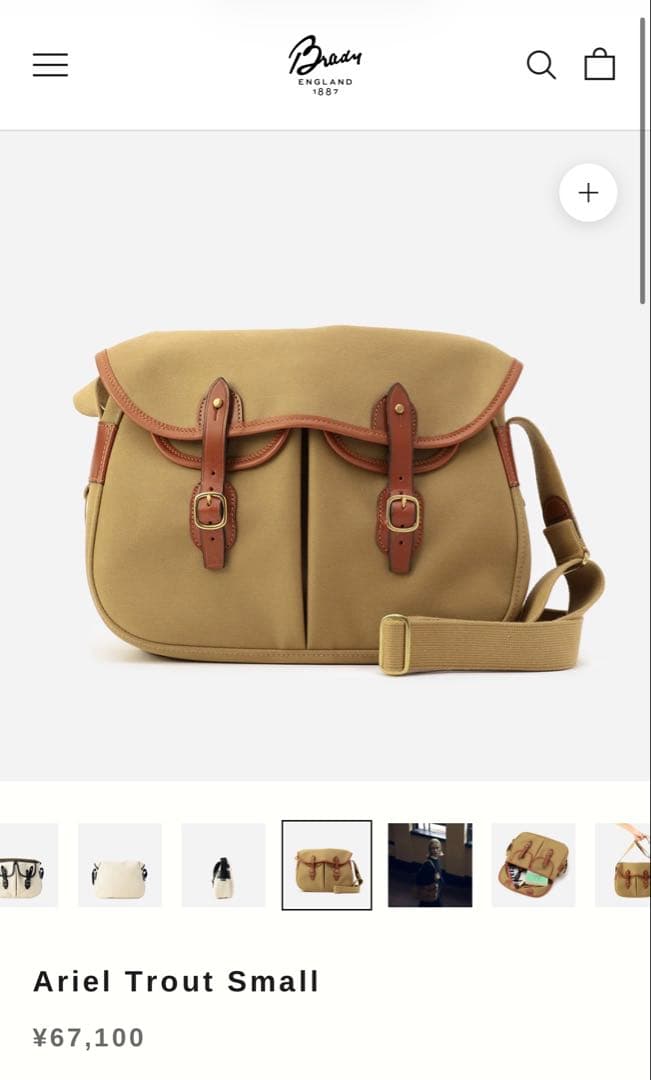Image resolution: width=651 pixels, height=1080 pixels.
Task: Tap the Brady England logo
Action: pos(325,65)
